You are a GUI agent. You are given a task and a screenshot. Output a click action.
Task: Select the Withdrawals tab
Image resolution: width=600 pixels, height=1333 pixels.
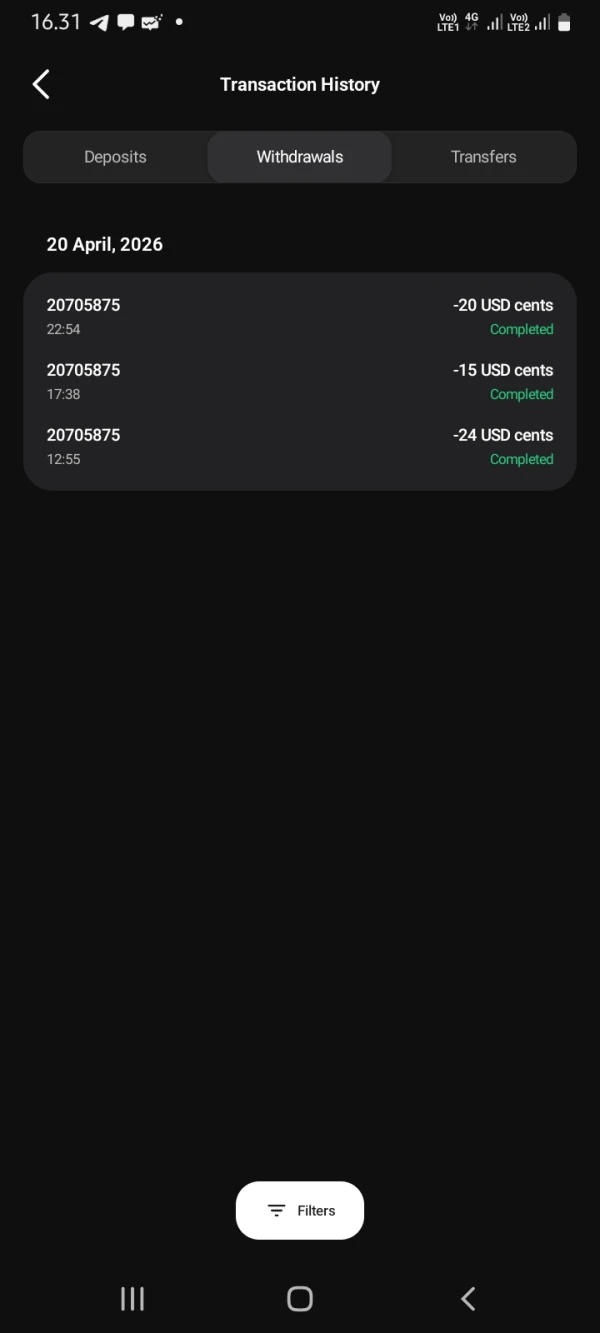299,157
